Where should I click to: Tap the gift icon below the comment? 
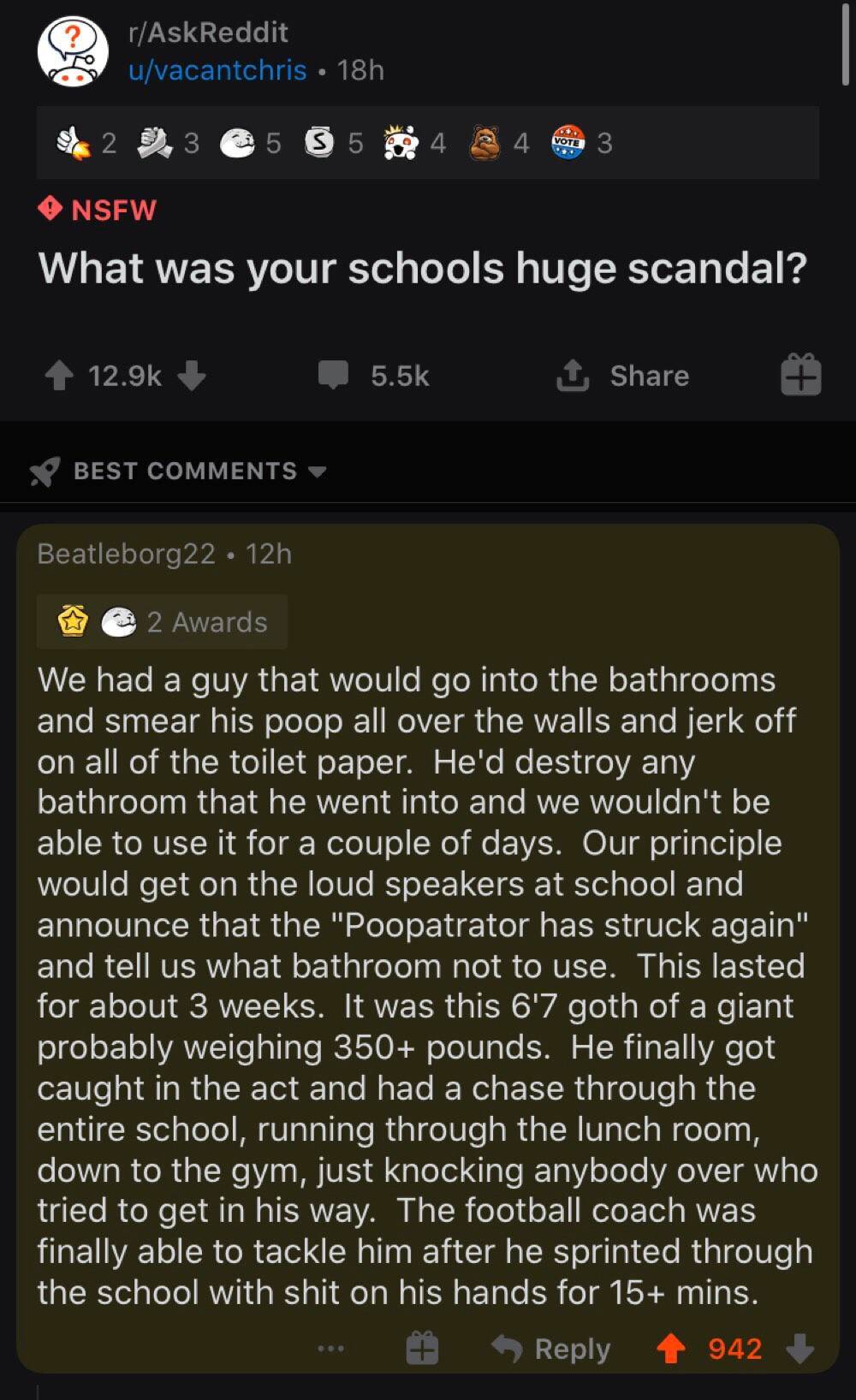421,1346
